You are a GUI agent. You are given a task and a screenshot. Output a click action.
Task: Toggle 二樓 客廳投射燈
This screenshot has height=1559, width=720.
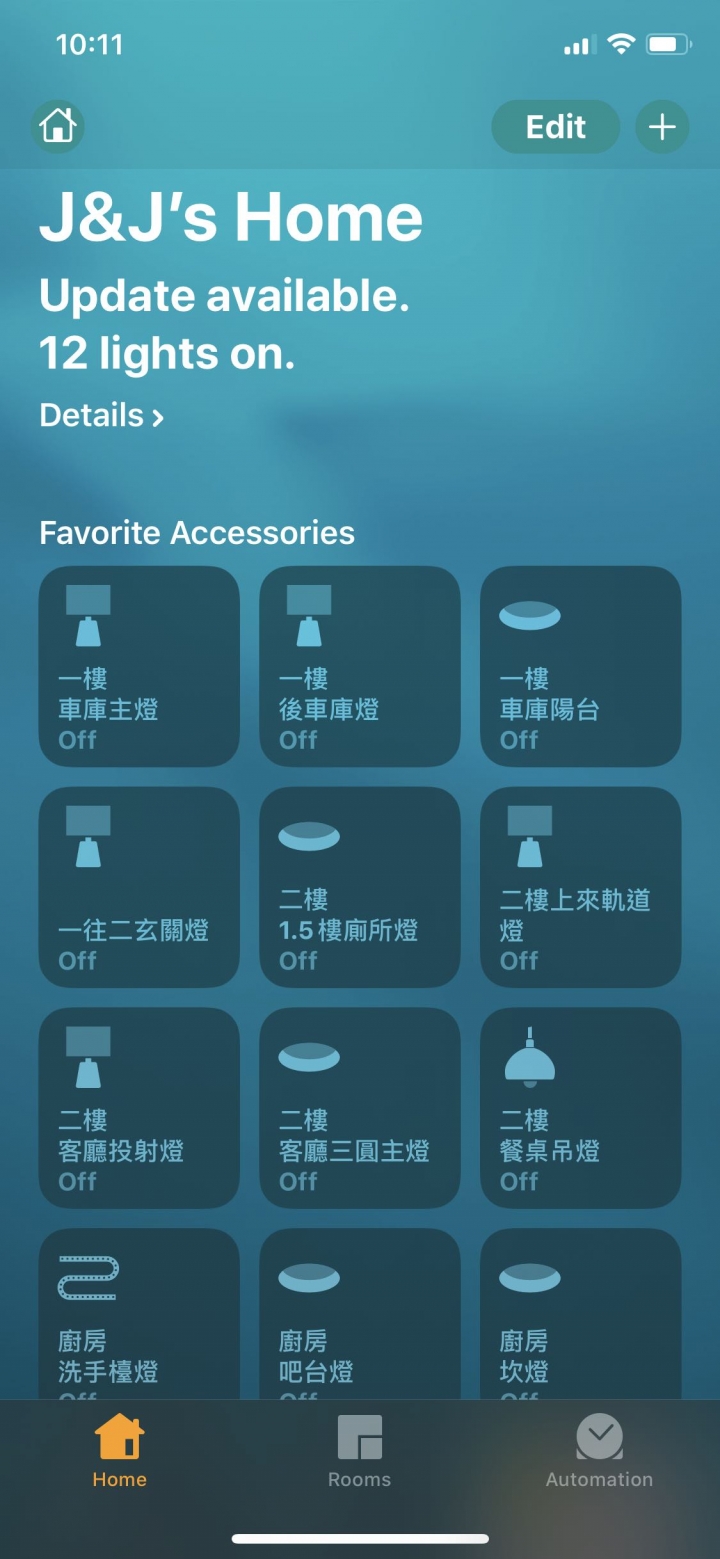click(x=139, y=1108)
